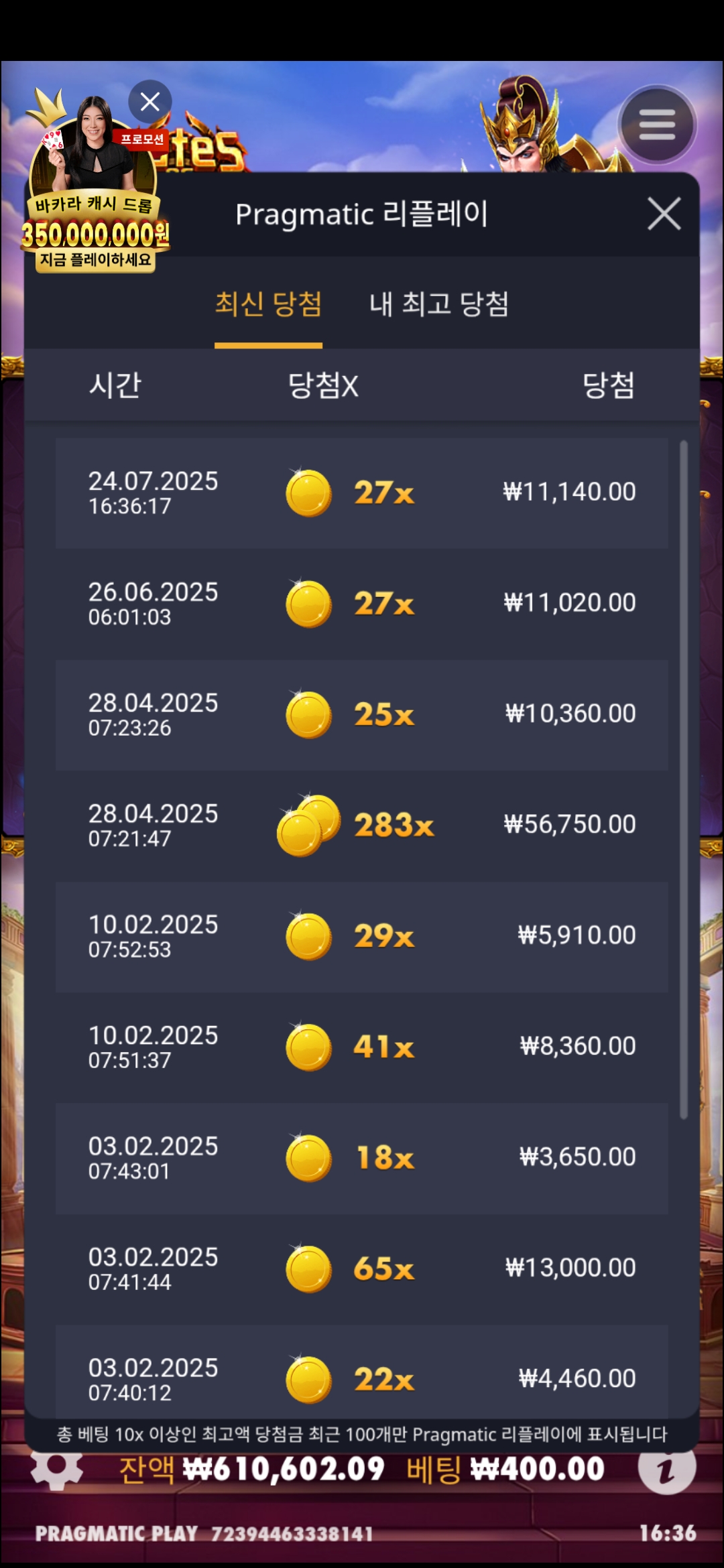Replay the 10.02.2025 07:52:53 win
This screenshot has height=1568, width=724.
click(x=362, y=936)
